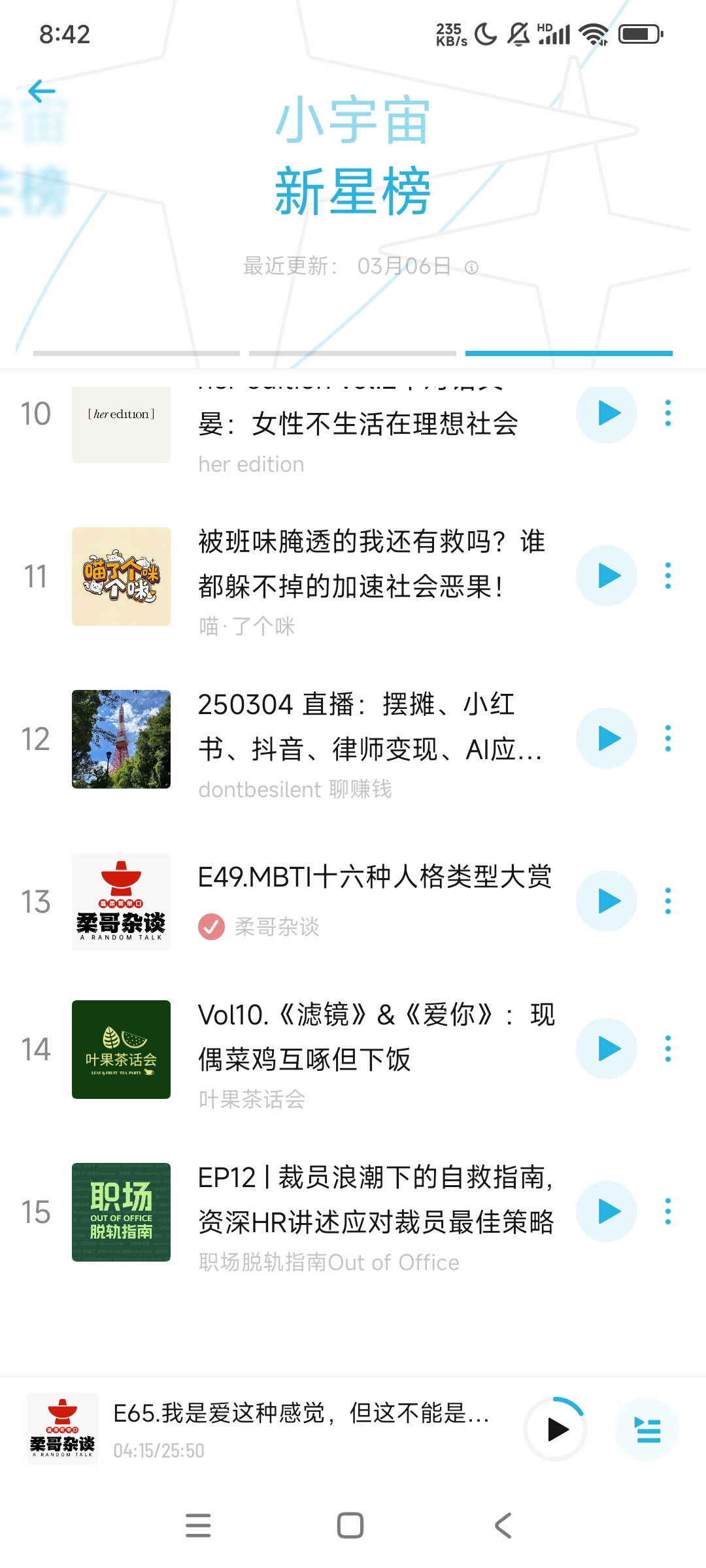Viewport: 706px width, 1568px height.
Task: Open more options for 喵·了个咪 episode
Action: (667, 576)
